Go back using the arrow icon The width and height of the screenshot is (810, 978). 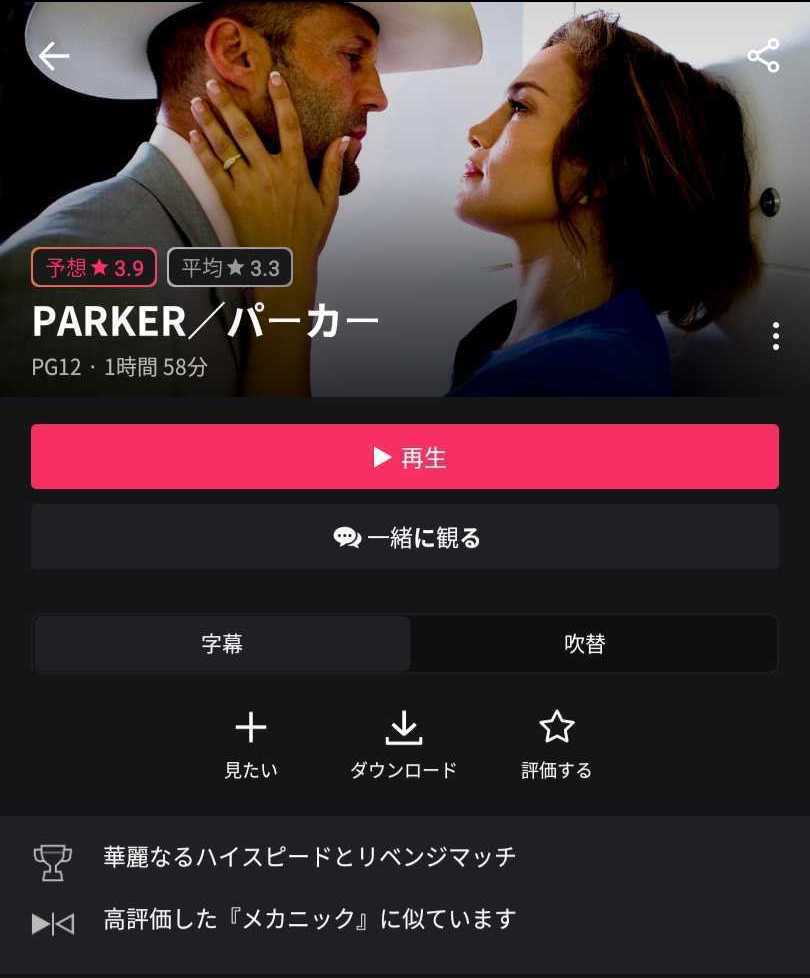click(54, 56)
